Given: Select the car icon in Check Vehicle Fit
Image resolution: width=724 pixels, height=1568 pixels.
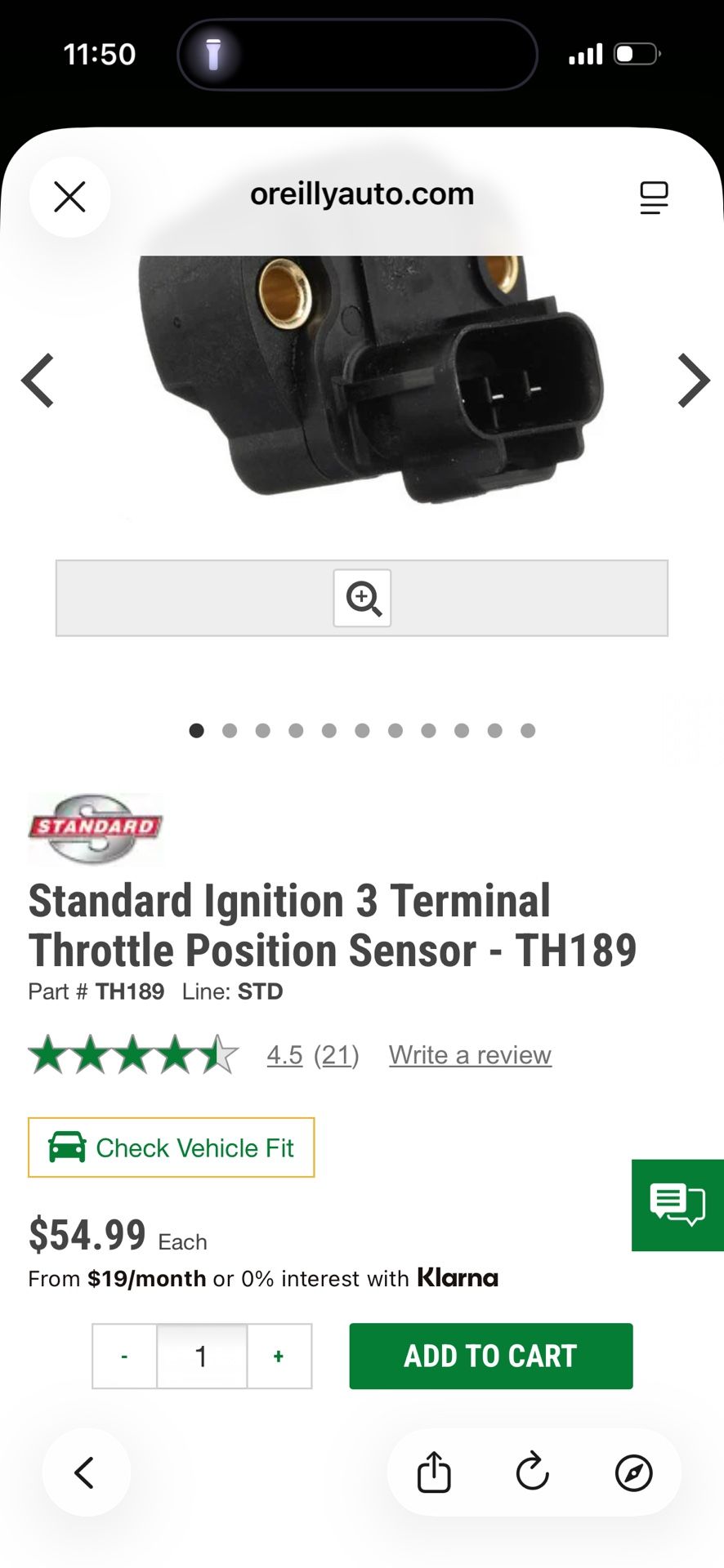Looking at the screenshot, I should [x=69, y=1147].
